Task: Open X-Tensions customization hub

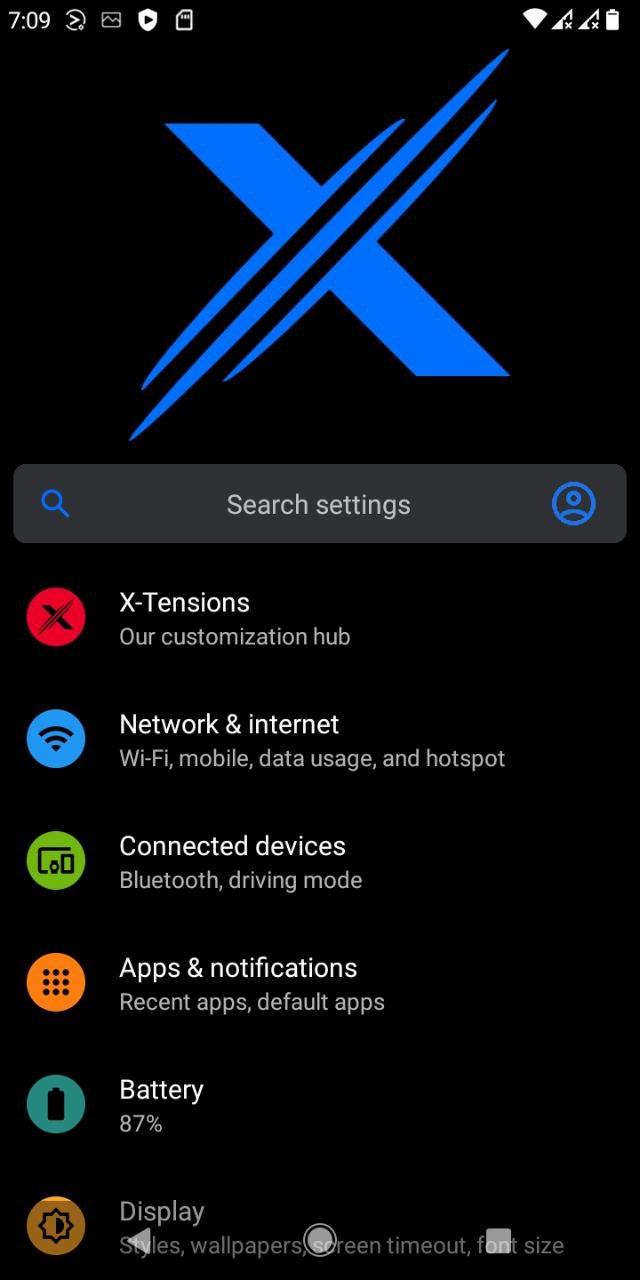Action: (320, 618)
